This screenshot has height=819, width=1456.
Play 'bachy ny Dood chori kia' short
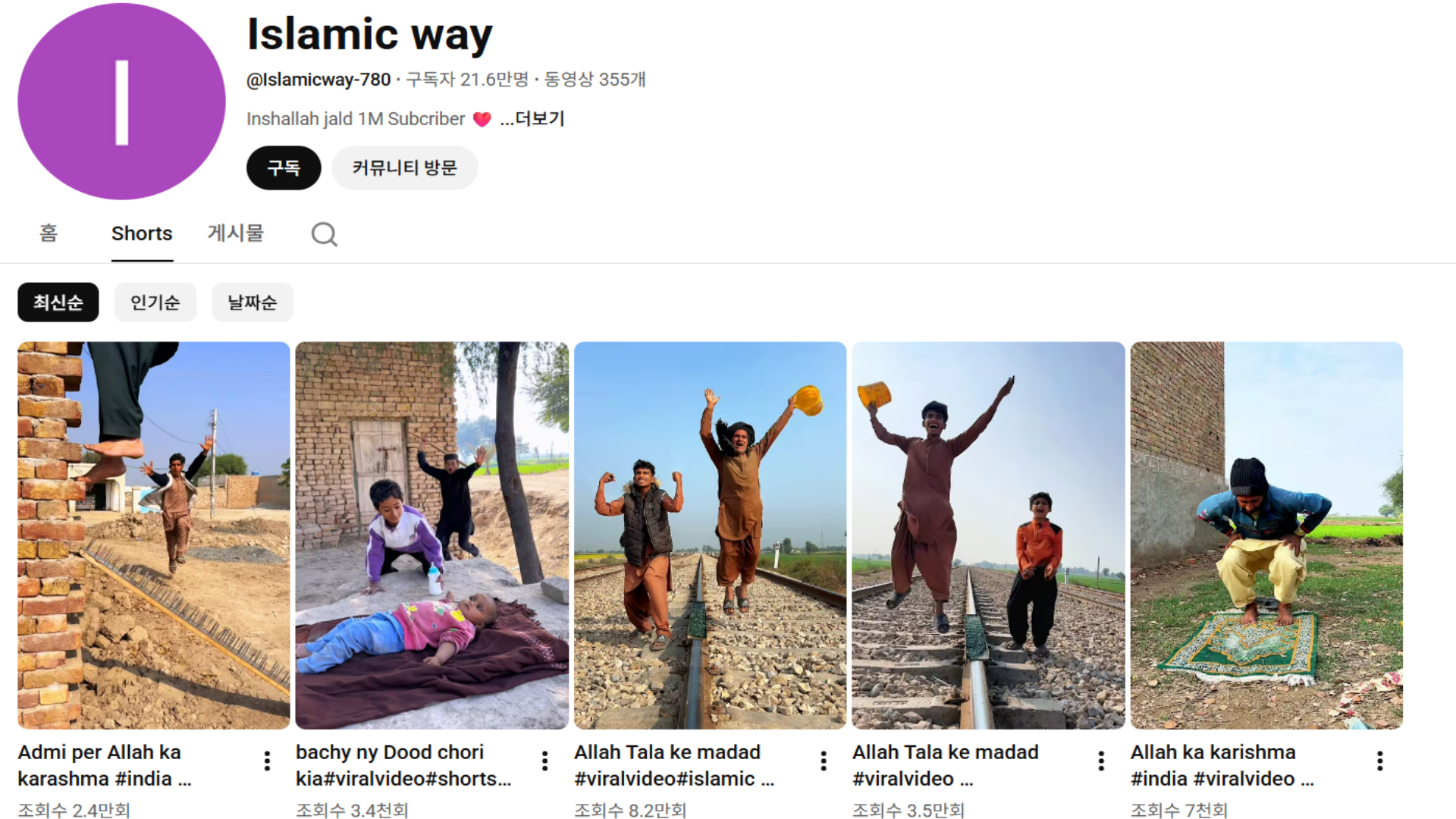[x=431, y=535]
